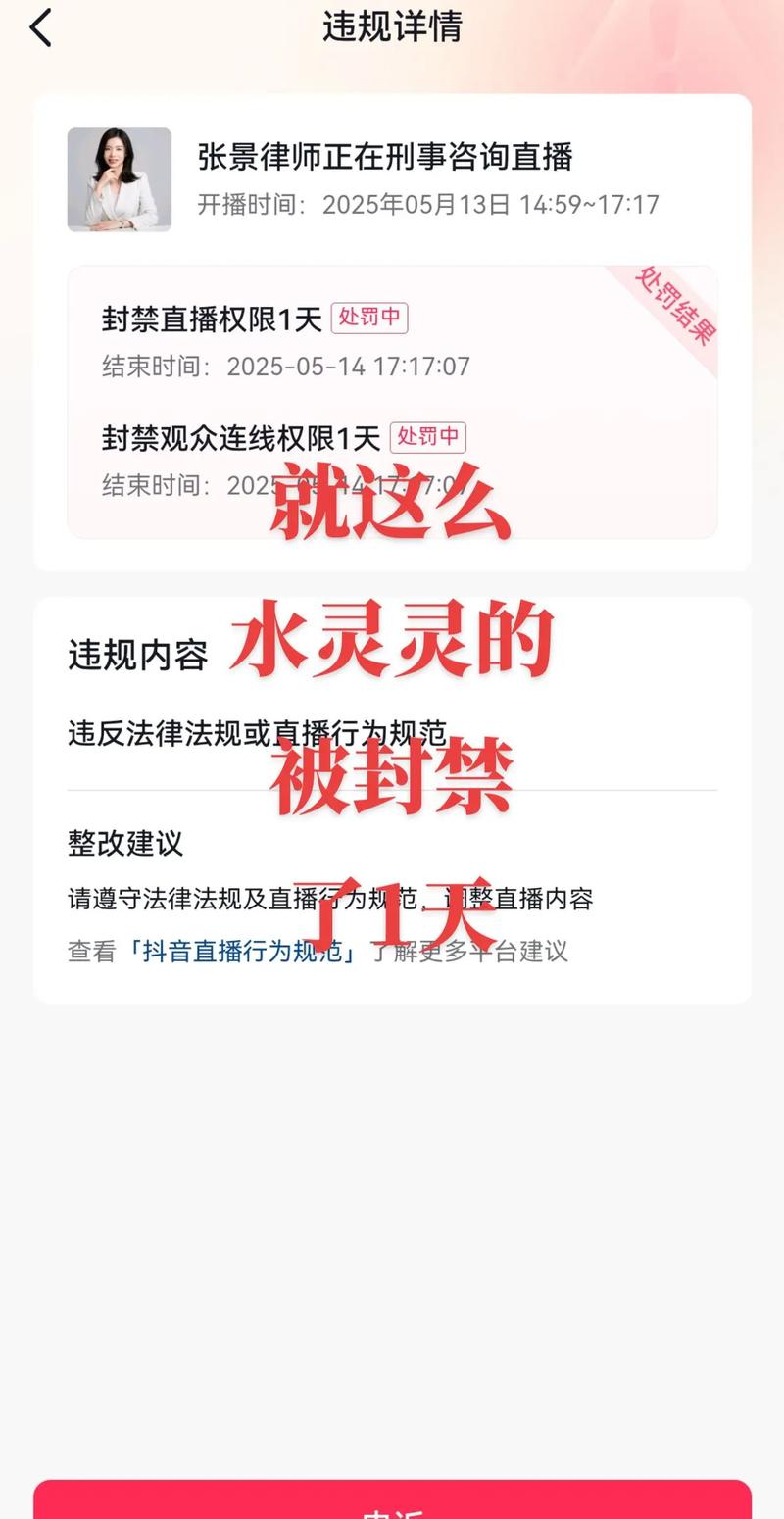Tap the divider line under violation reason
The height and width of the screenshot is (1519, 784).
(x=392, y=784)
